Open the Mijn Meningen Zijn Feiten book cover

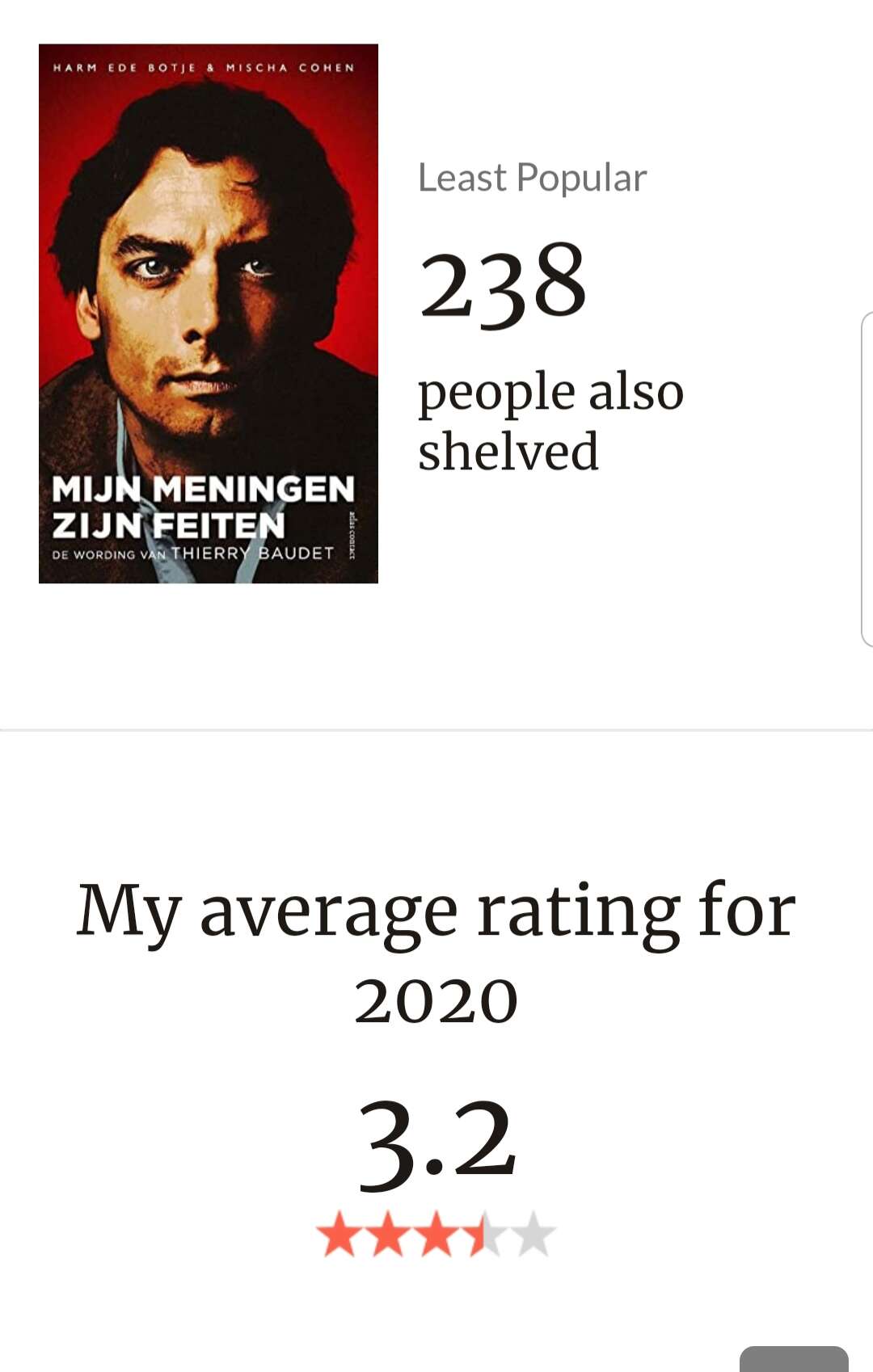(x=209, y=314)
